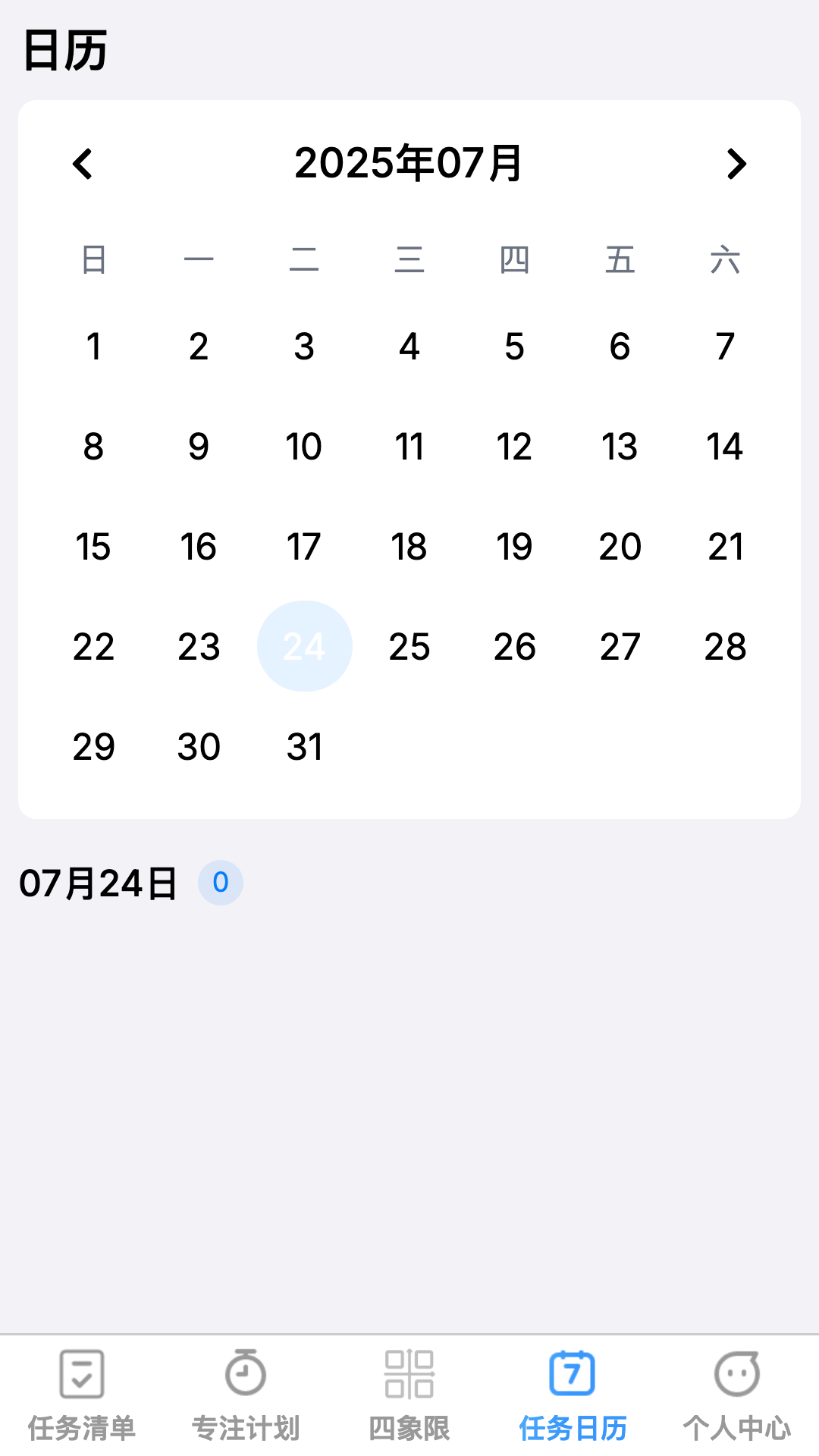Open the month picker on 2025年07月
819x1456 pixels.
point(409,162)
